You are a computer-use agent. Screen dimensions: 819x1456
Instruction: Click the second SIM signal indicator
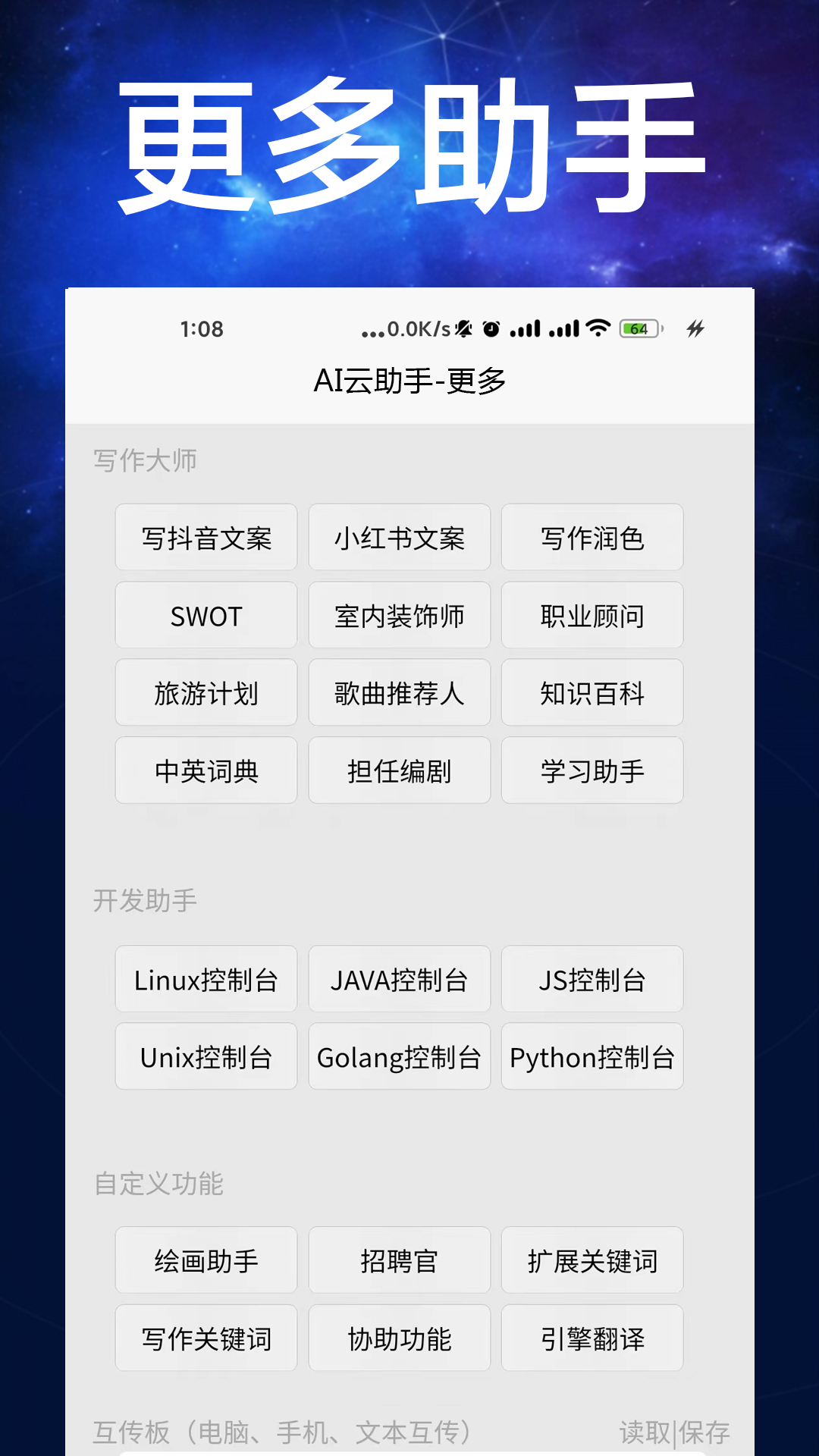pyautogui.click(x=567, y=327)
